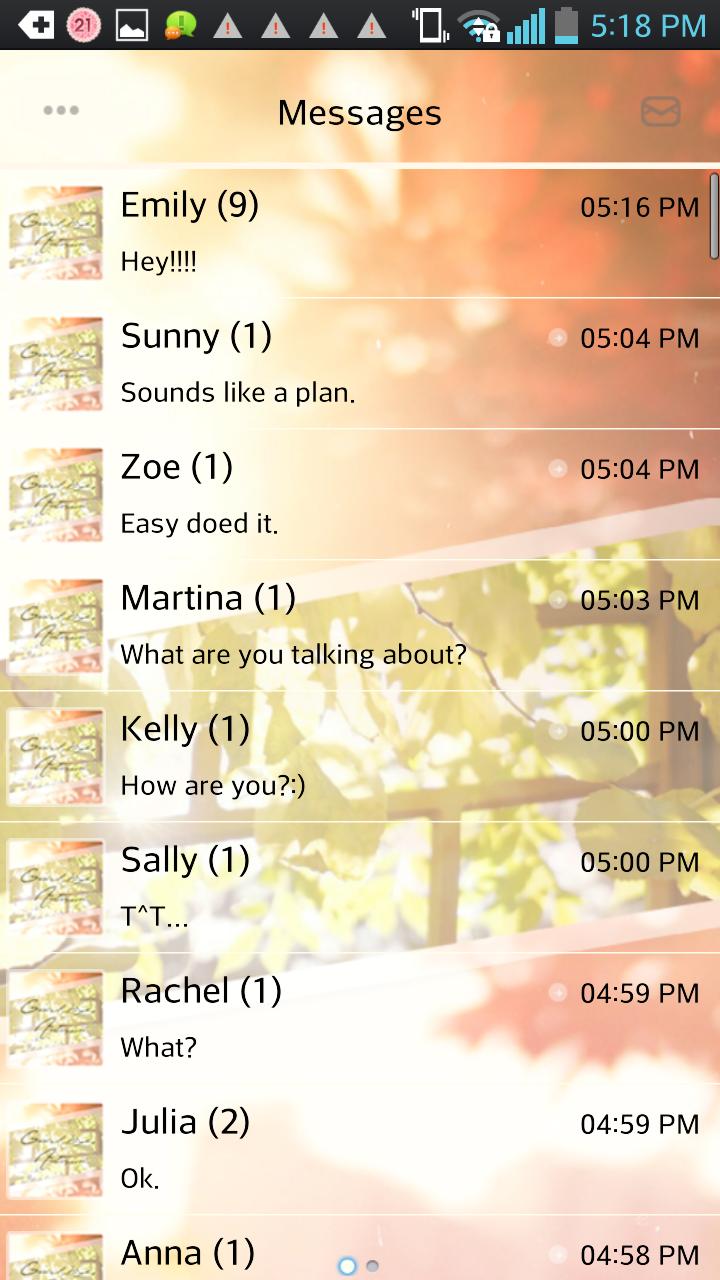Tap Martina's contact avatar picture

click(55, 625)
